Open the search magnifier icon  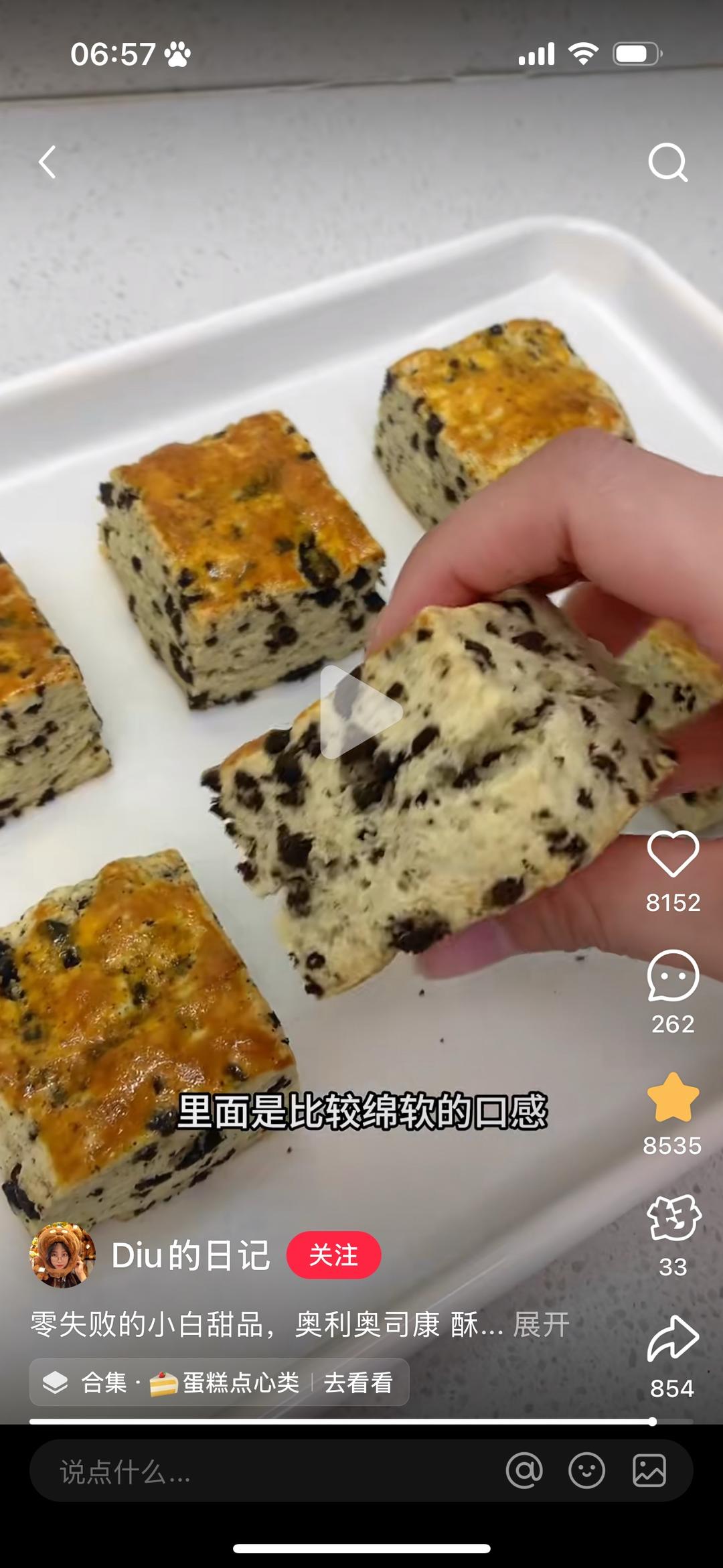pos(667,162)
